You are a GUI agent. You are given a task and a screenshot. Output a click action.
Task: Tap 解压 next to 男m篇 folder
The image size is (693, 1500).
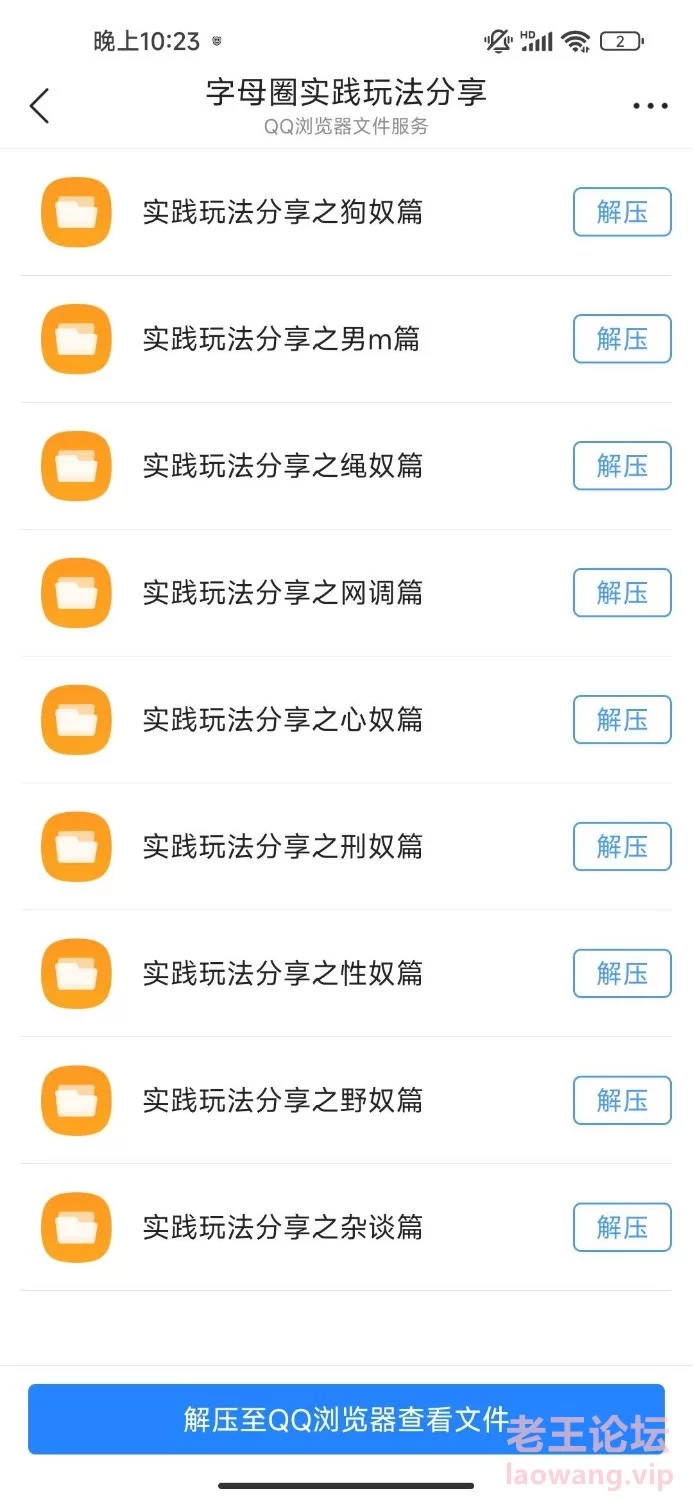622,339
